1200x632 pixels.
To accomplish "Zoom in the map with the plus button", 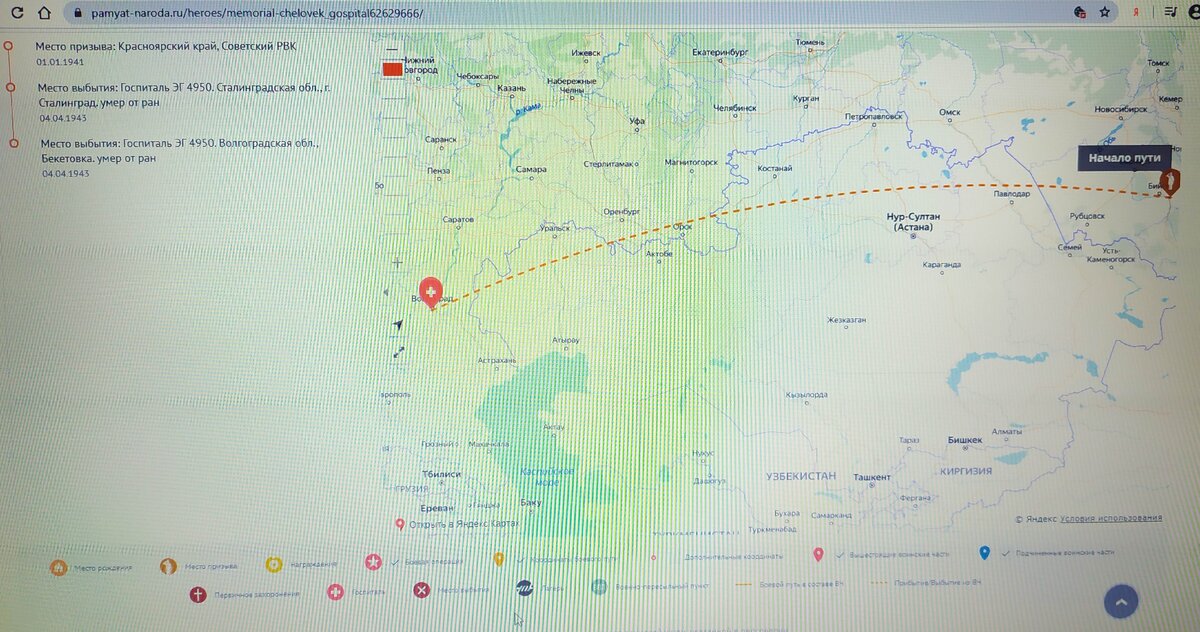I will pyautogui.click(x=397, y=262).
